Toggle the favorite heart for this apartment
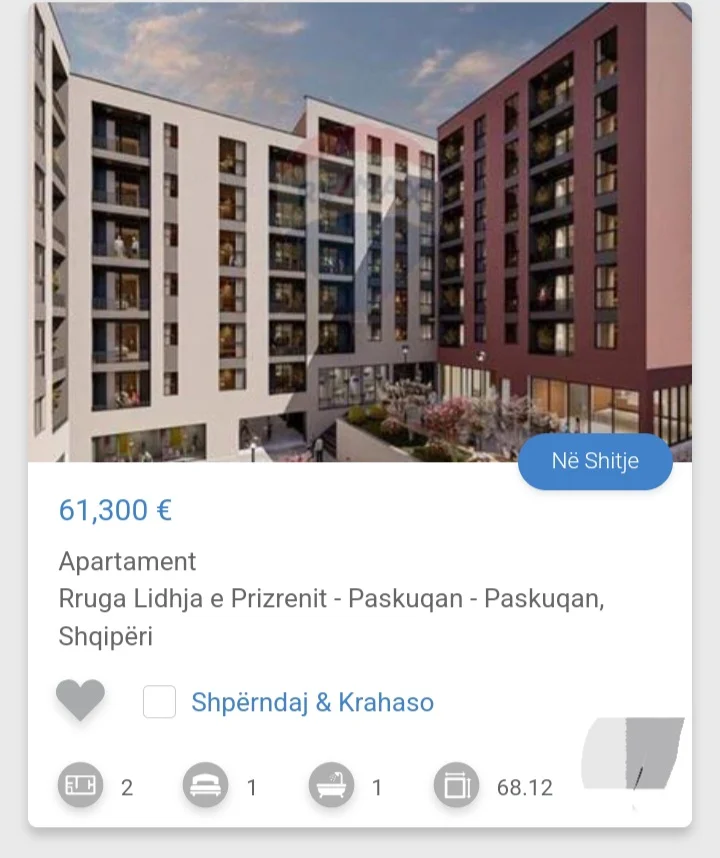The width and height of the screenshot is (720, 858). pyautogui.click(x=80, y=702)
